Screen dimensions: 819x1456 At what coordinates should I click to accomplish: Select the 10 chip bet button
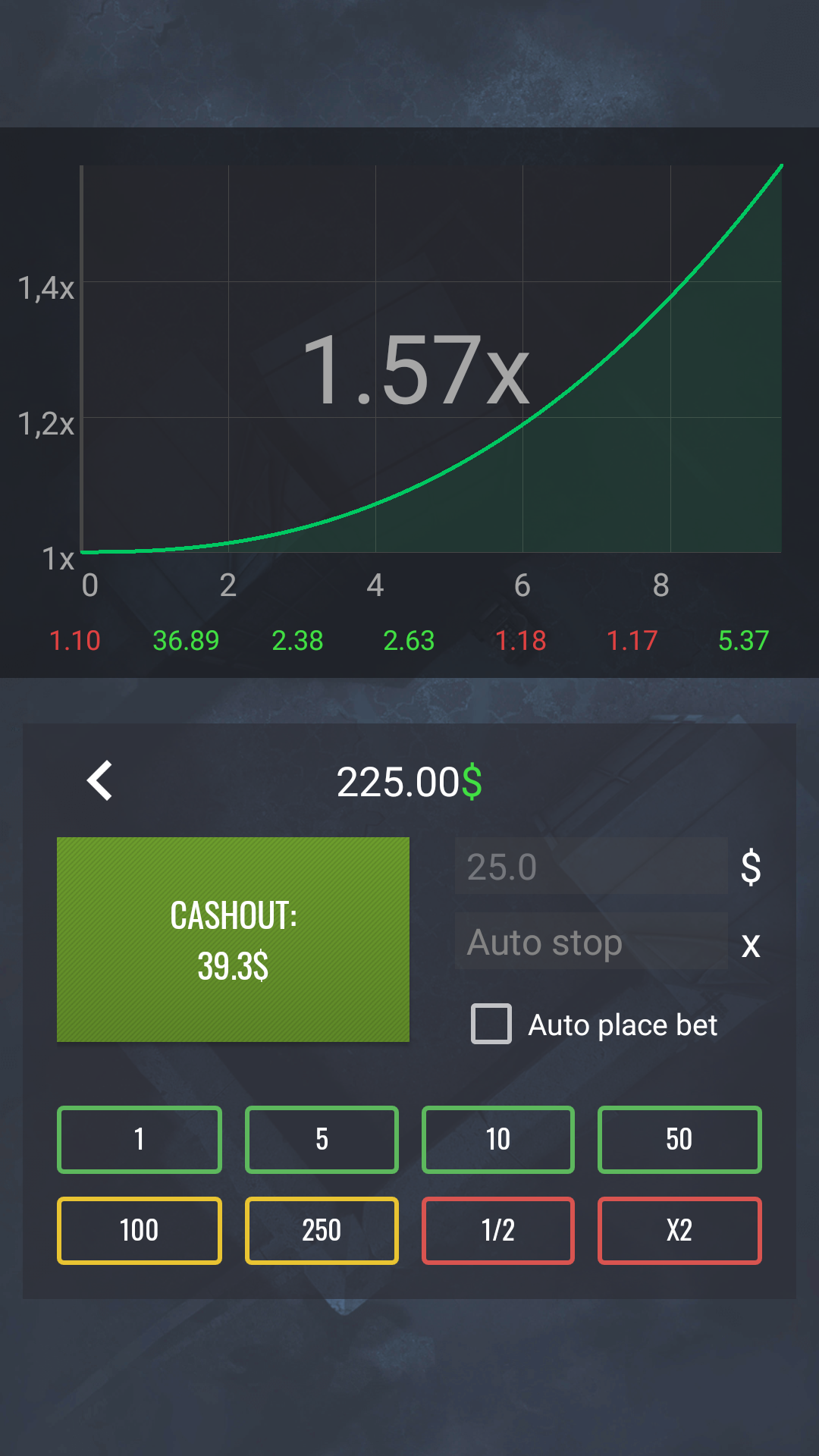[497, 1139]
